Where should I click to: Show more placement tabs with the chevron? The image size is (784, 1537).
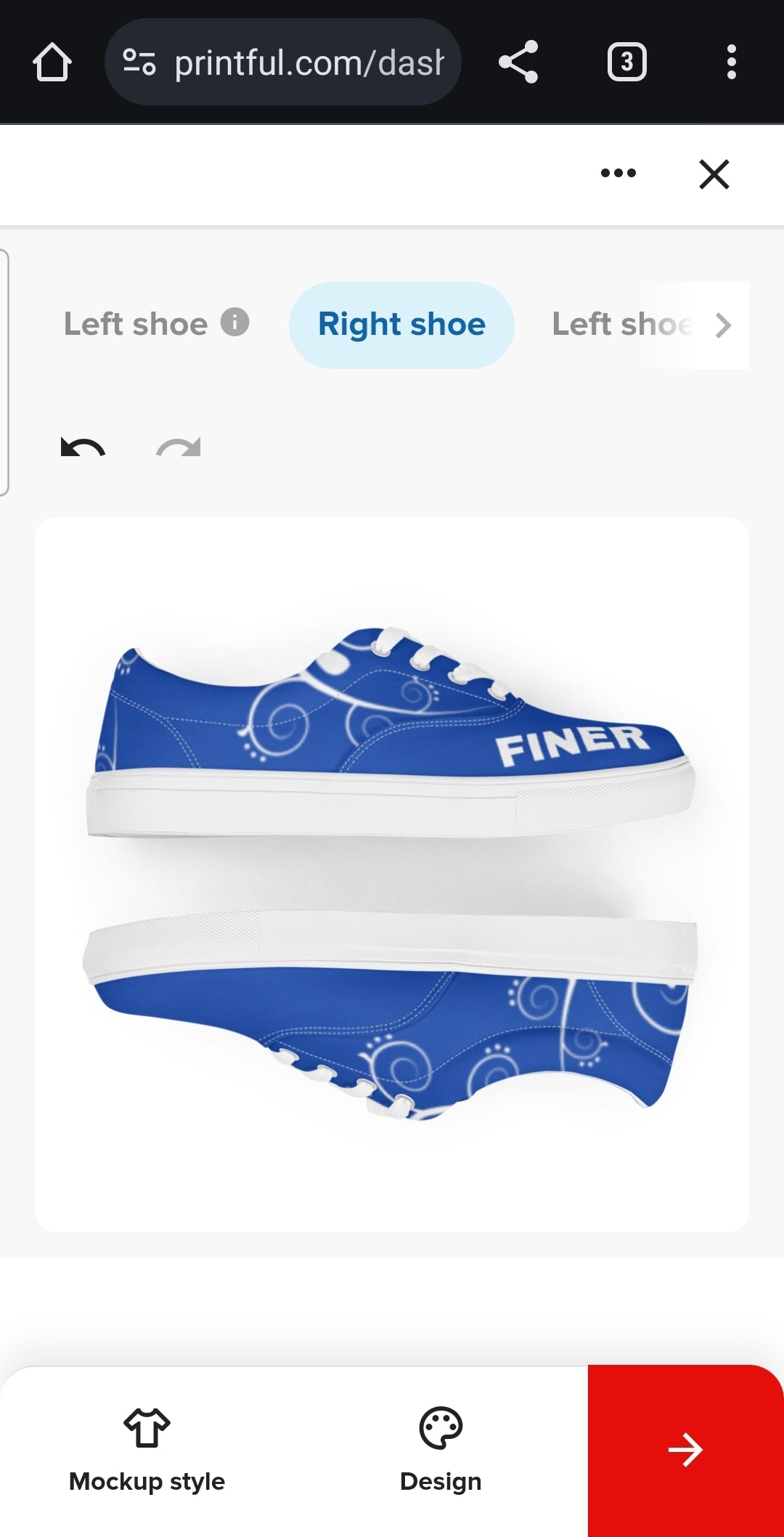pyautogui.click(x=723, y=325)
